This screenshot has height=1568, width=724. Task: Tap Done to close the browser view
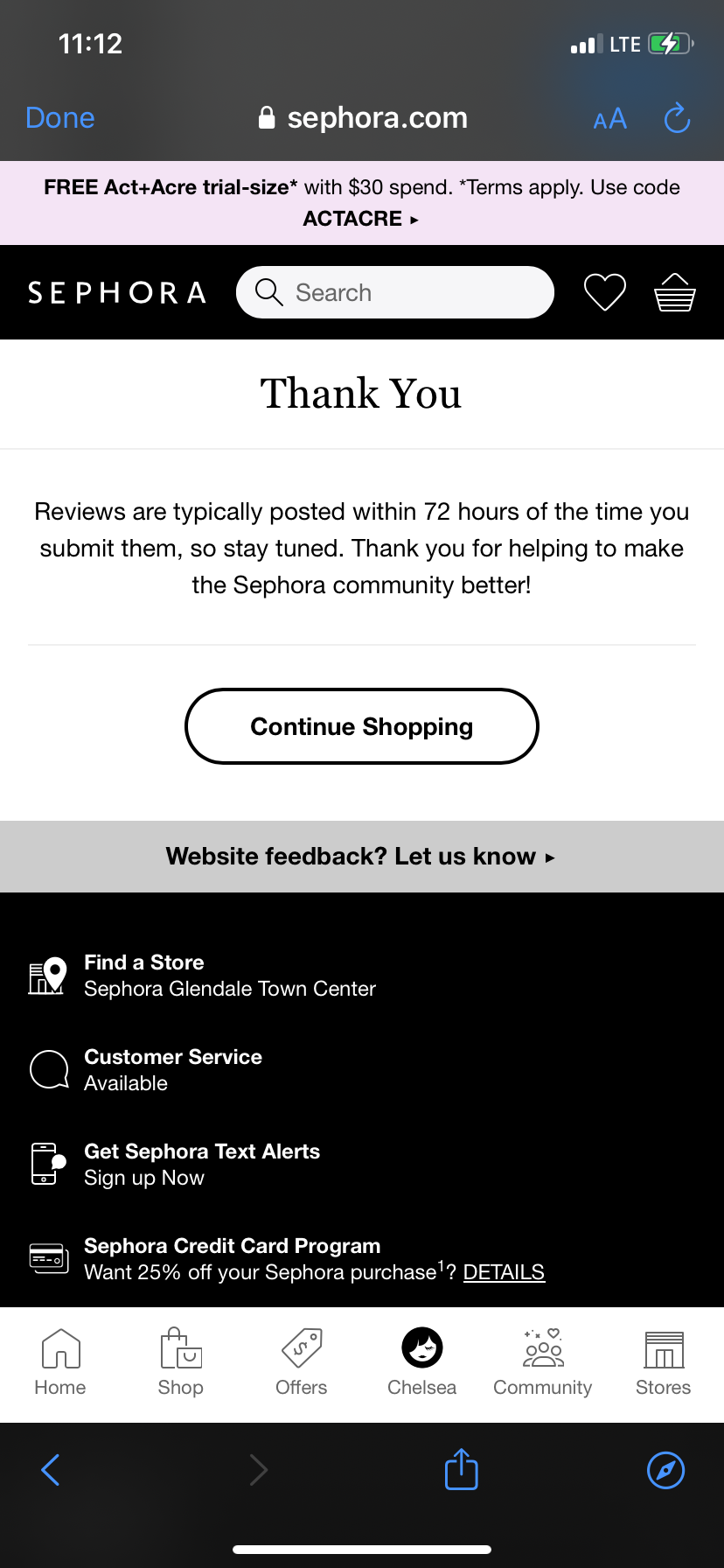click(60, 118)
